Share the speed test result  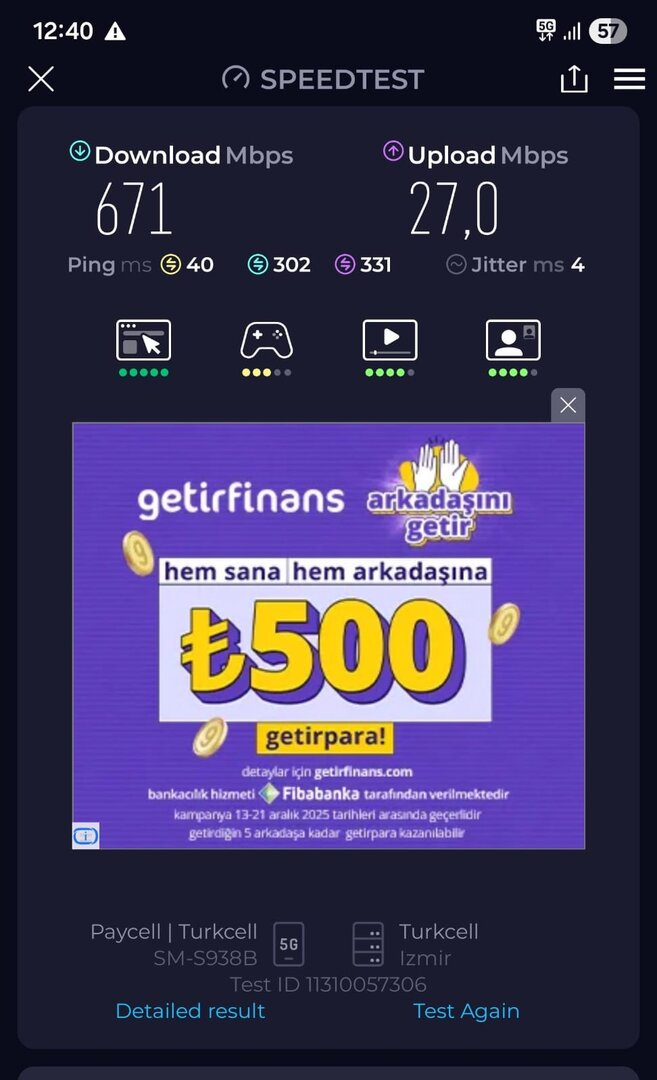click(x=574, y=80)
